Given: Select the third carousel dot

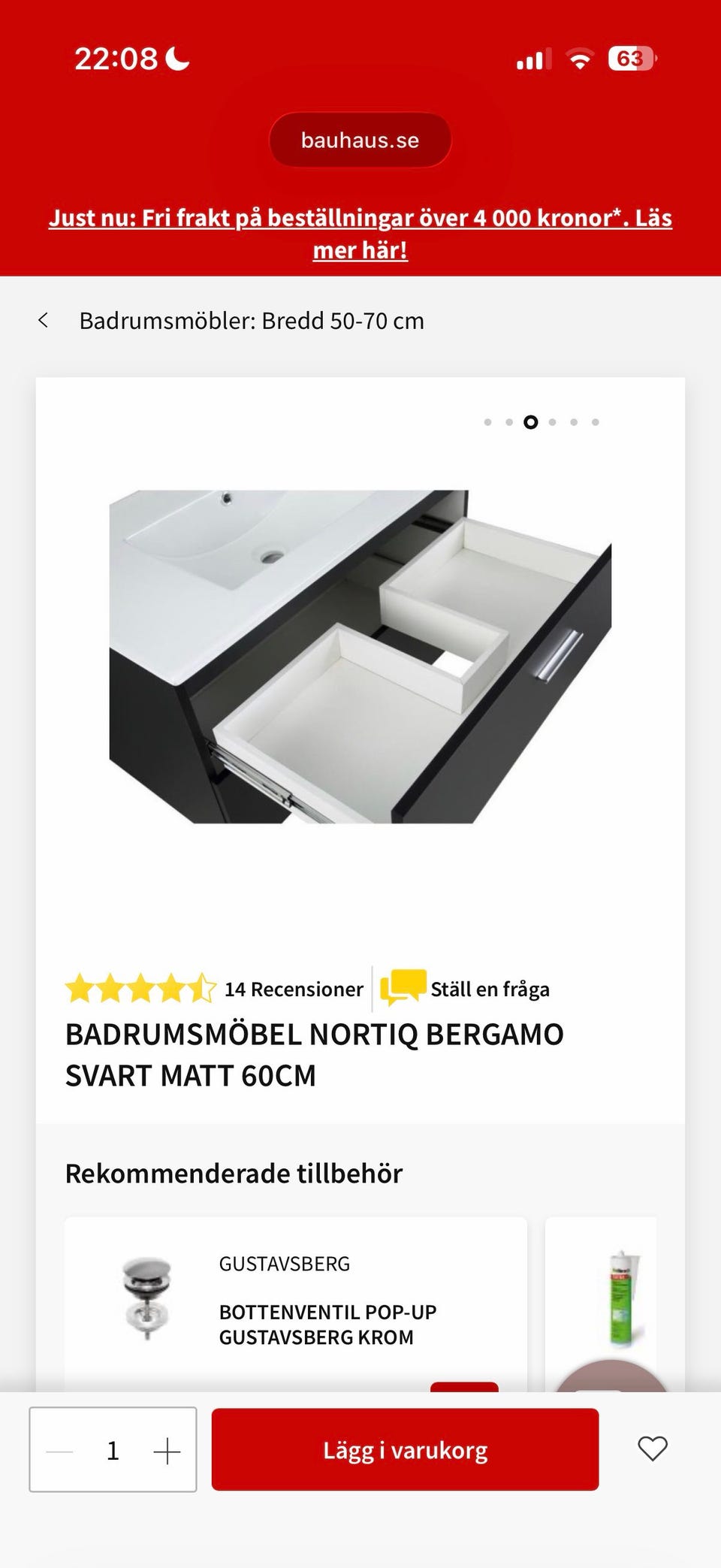Looking at the screenshot, I should pos(532,422).
